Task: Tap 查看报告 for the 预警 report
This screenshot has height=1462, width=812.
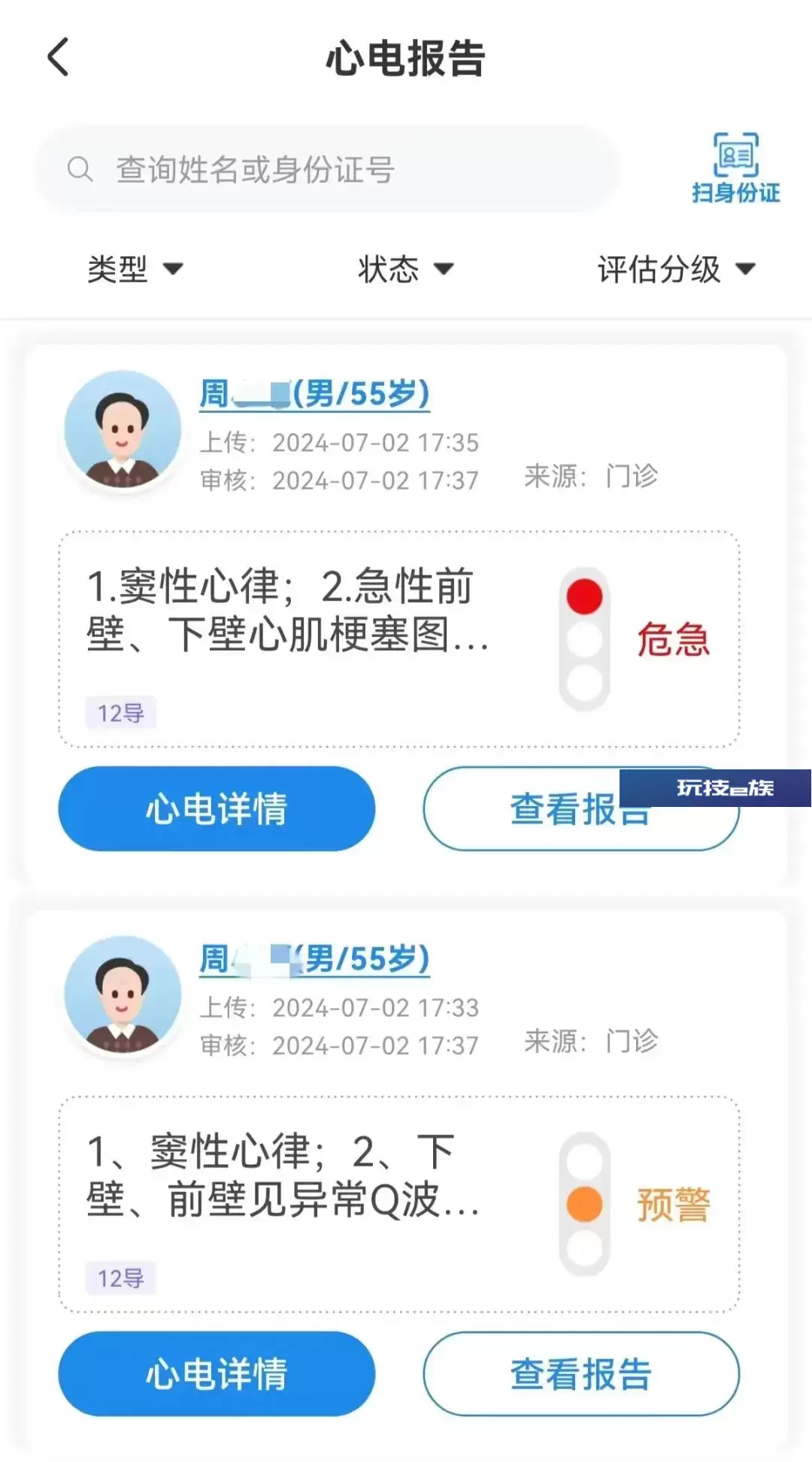Action: (x=580, y=1373)
